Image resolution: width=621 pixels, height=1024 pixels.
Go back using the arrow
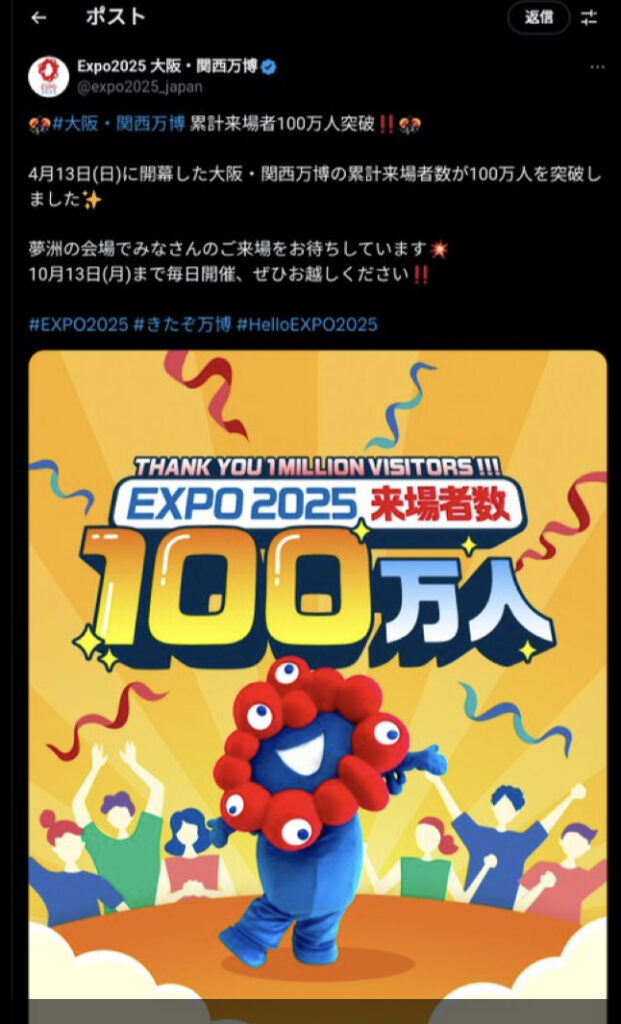pyautogui.click(x=39, y=18)
